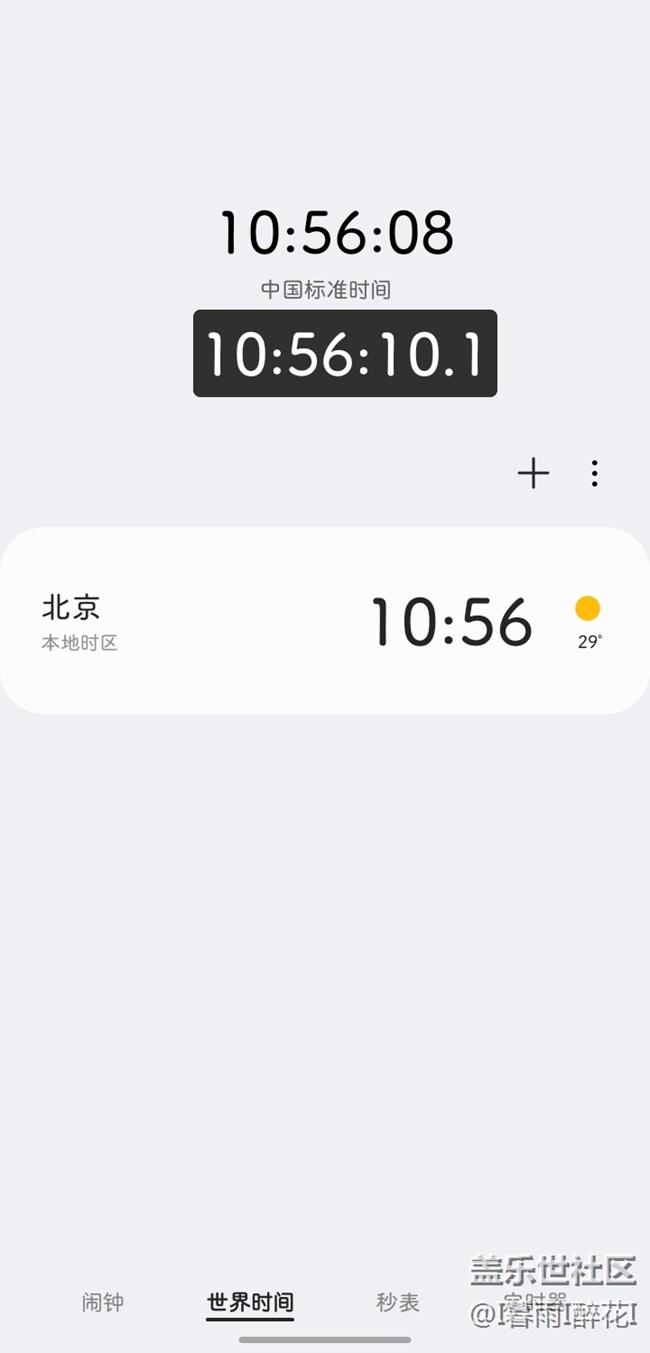The image size is (650, 1353).
Task: Go to the 秒表 tab
Action: (x=398, y=1302)
